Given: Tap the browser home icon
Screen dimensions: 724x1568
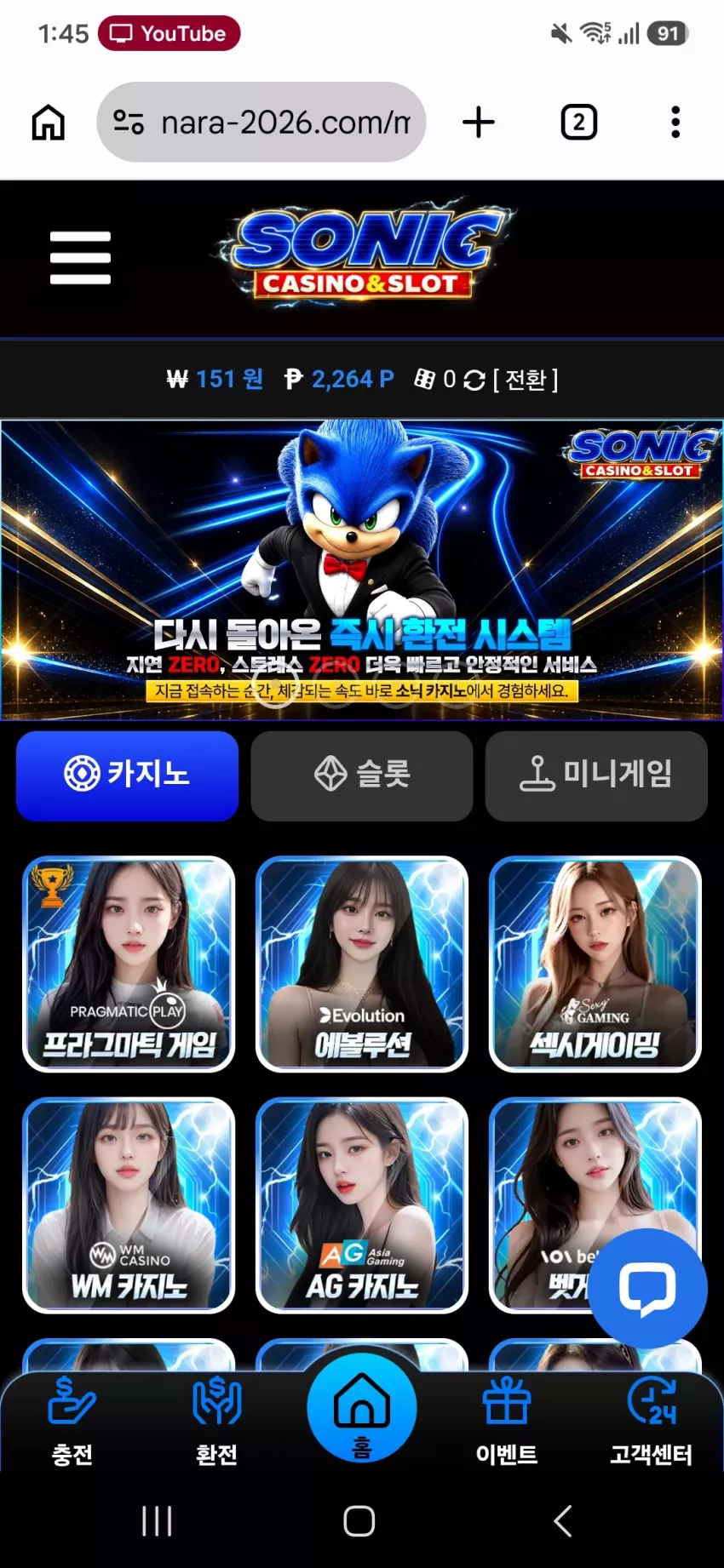Looking at the screenshot, I should tap(49, 123).
